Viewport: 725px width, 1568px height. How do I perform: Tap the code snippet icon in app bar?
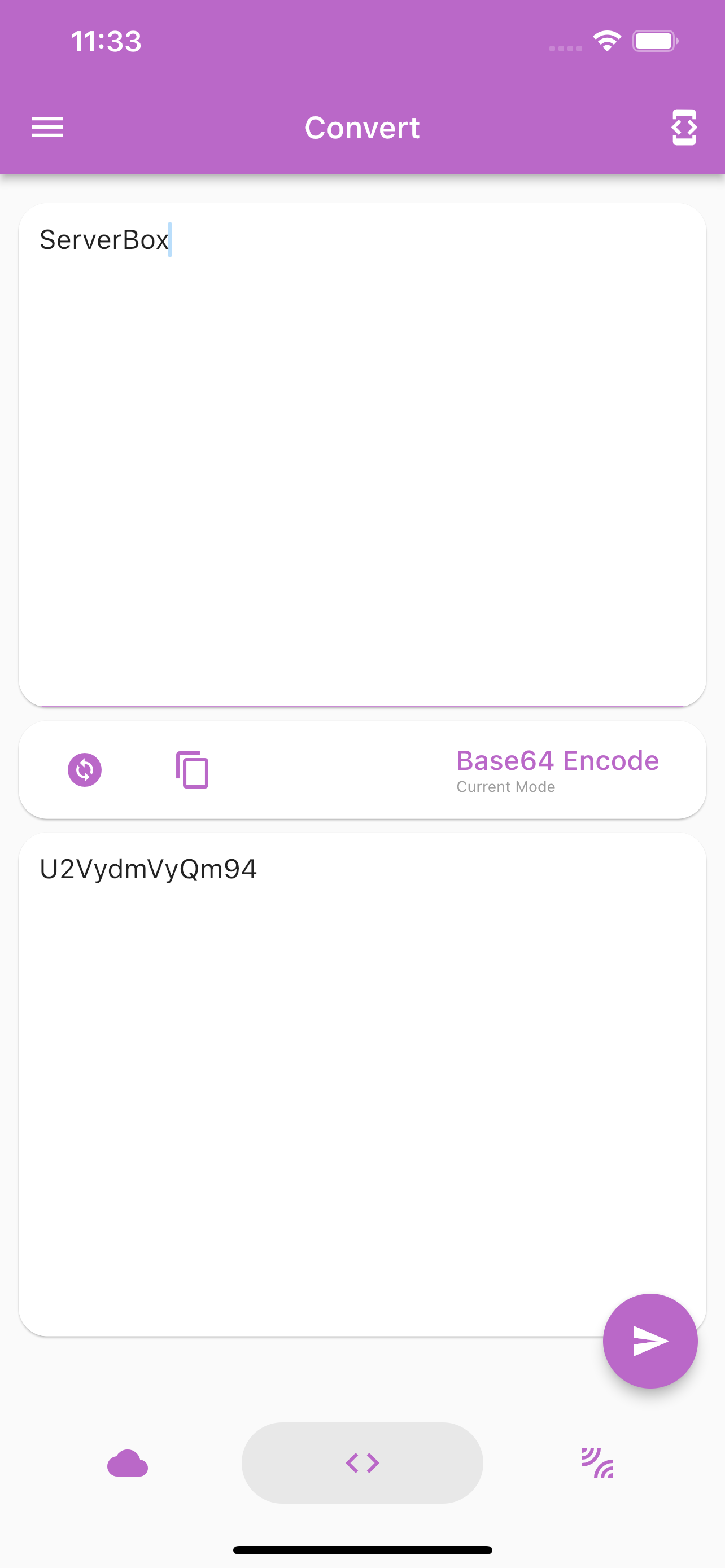click(684, 127)
